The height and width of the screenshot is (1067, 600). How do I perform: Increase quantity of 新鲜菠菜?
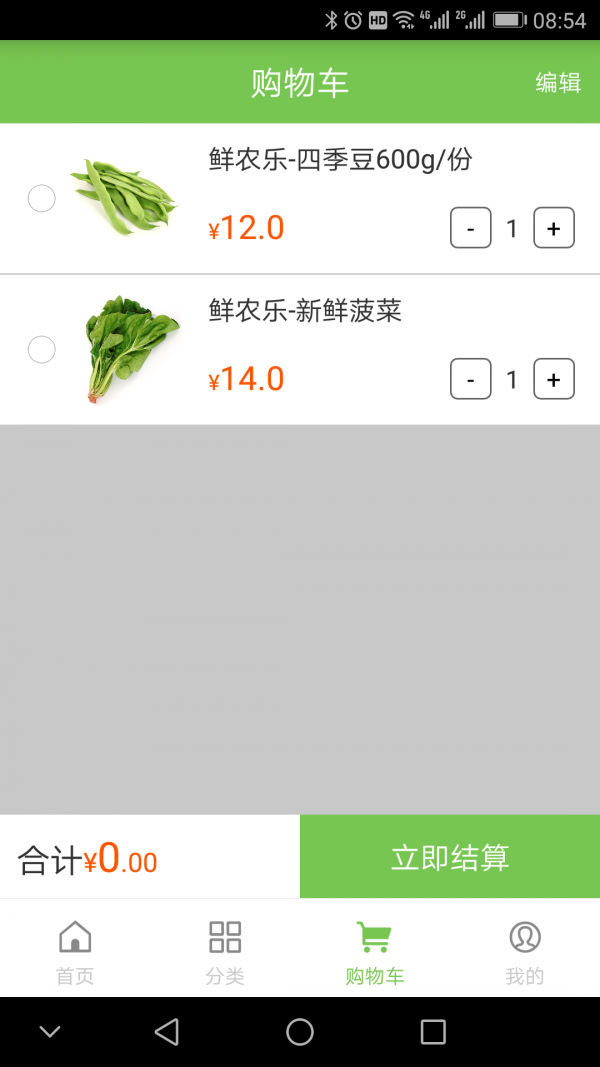tap(553, 379)
